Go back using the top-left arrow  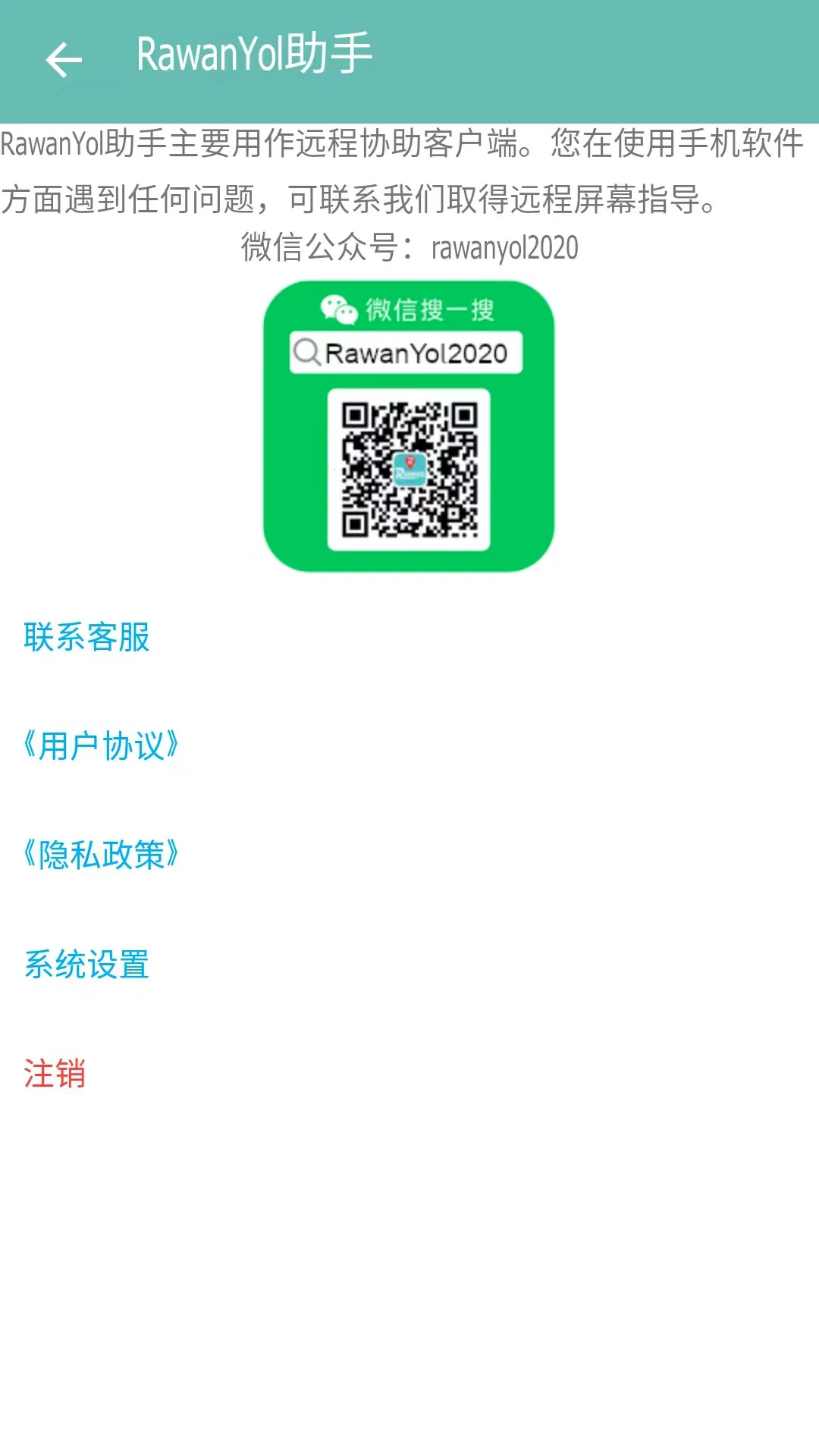[x=64, y=61]
